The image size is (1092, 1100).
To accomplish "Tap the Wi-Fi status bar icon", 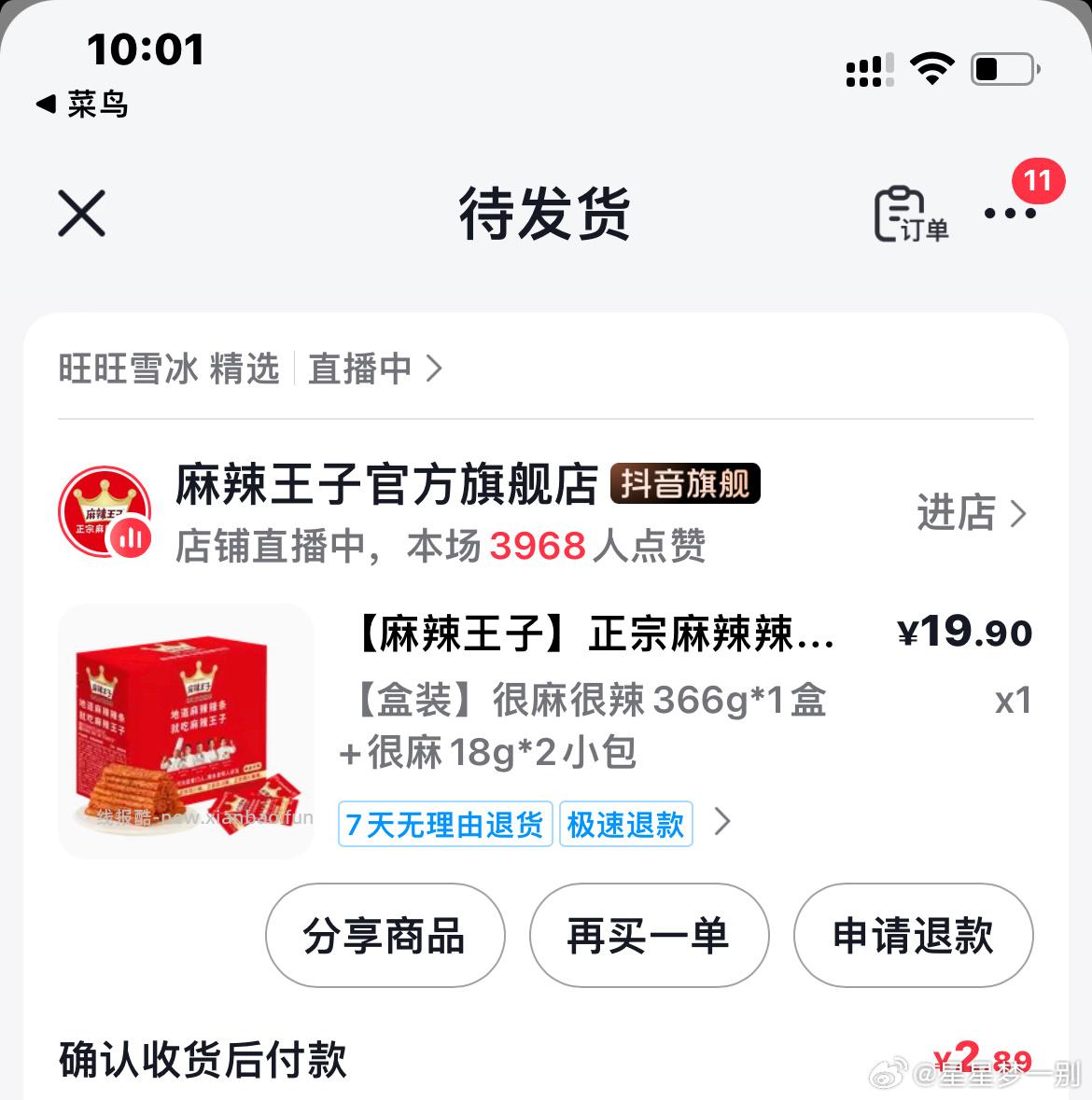I will (931, 65).
